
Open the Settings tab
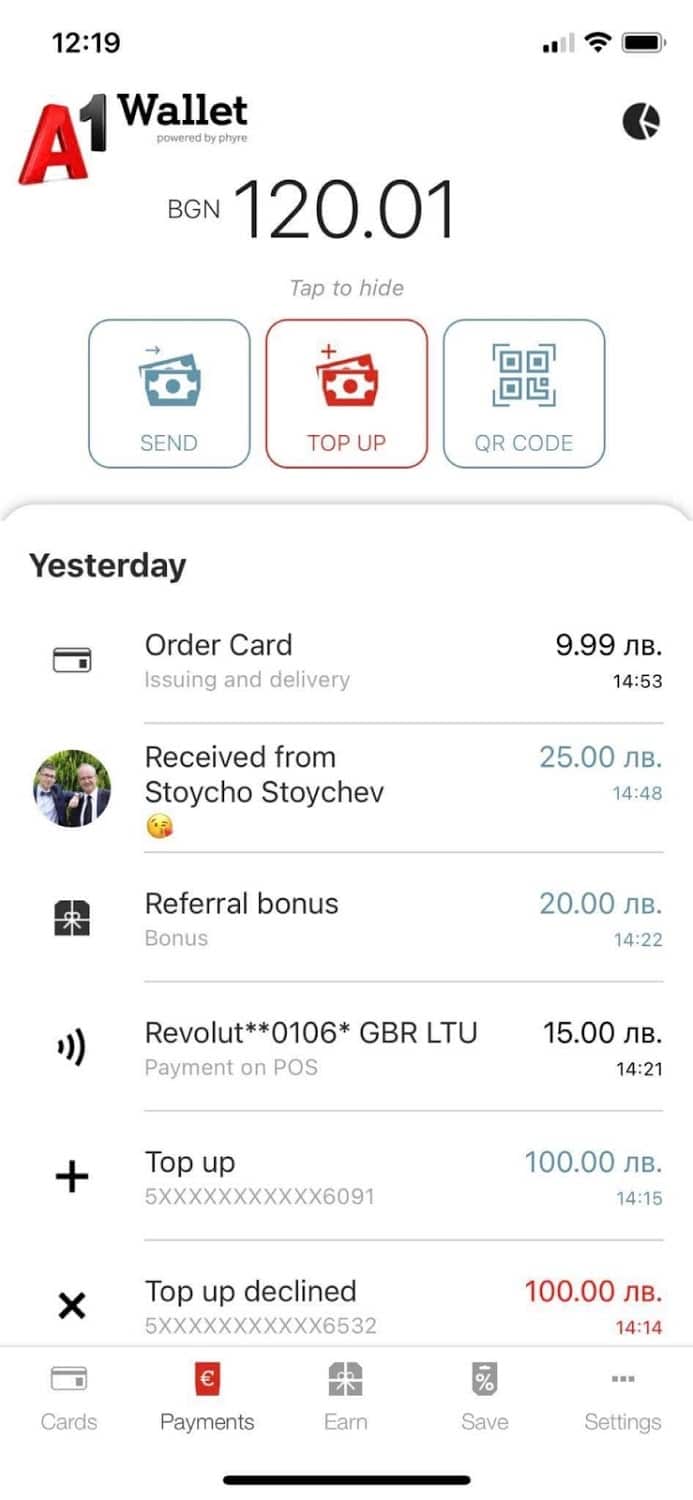[x=622, y=1400]
